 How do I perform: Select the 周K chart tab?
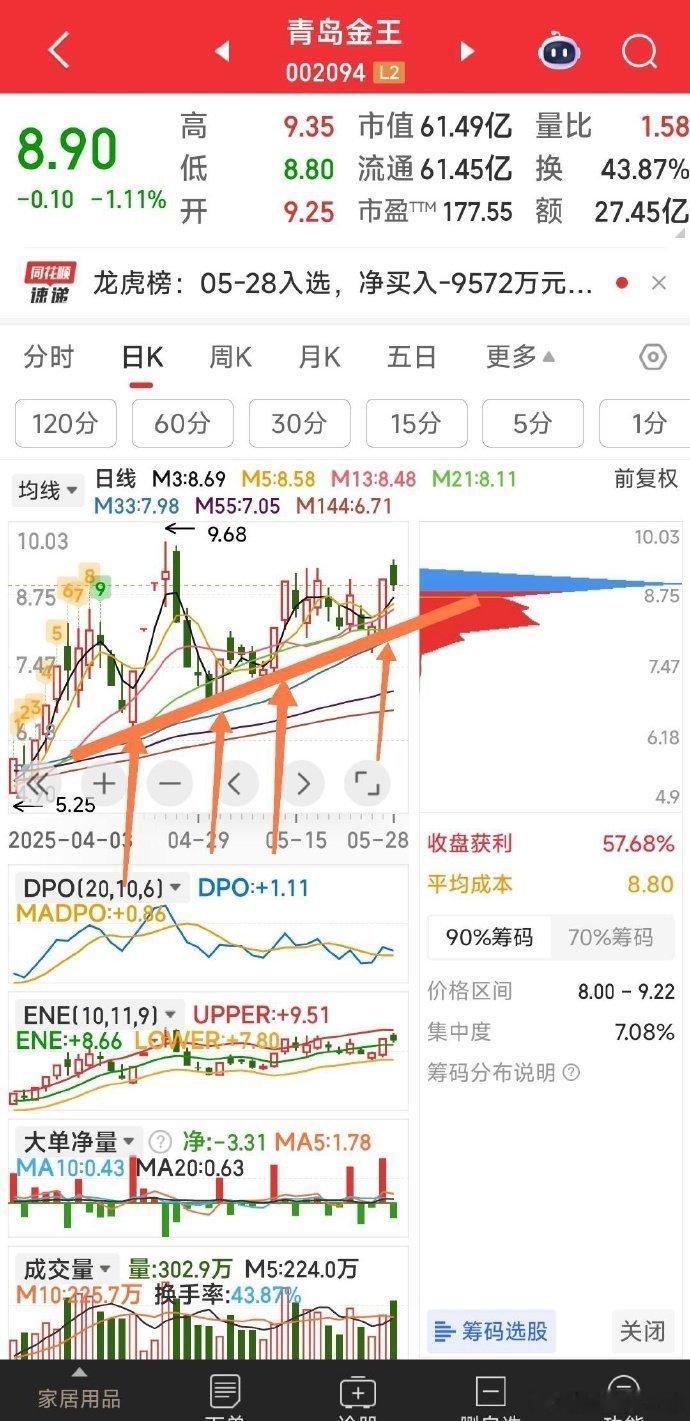coord(230,357)
